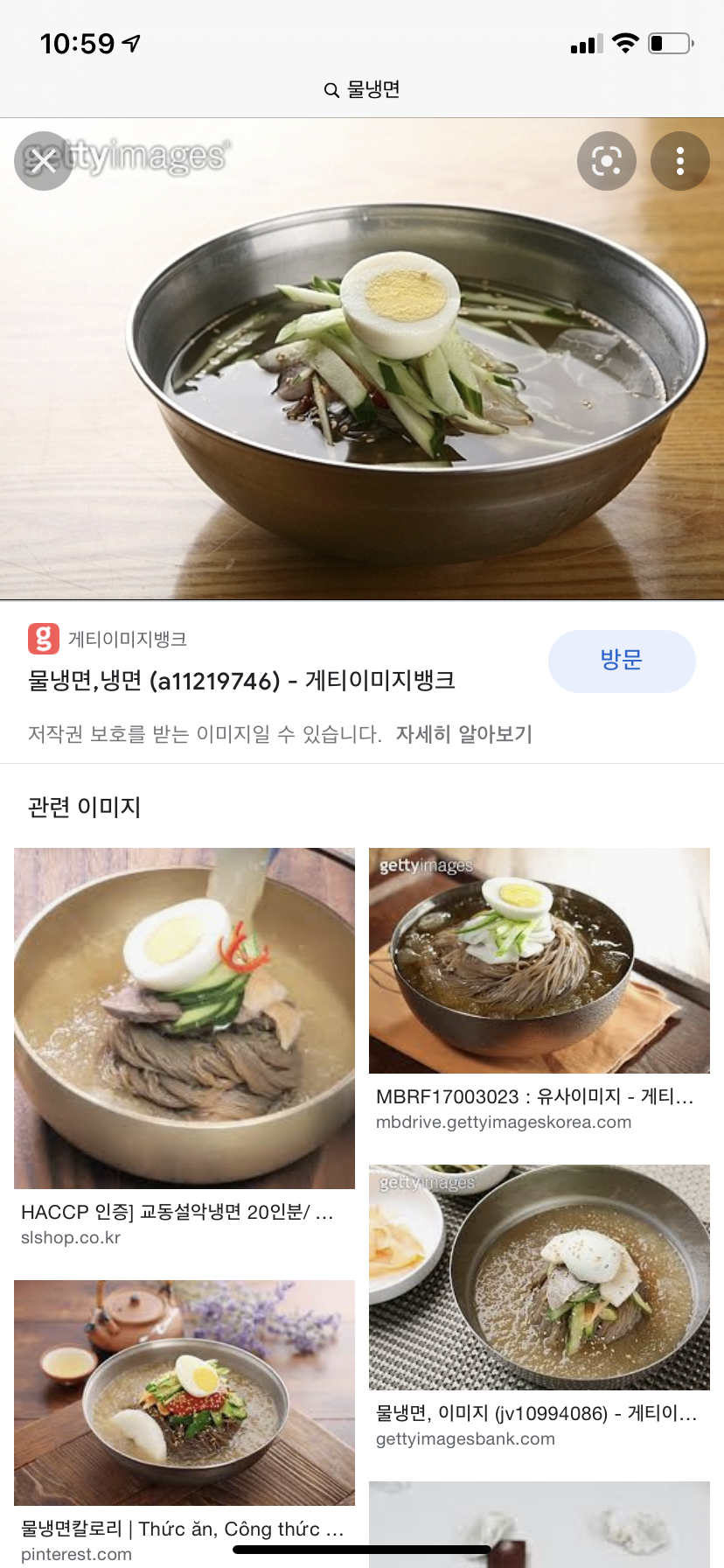
Task: Open the three-dot overflow menu
Action: [x=679, y=160]
